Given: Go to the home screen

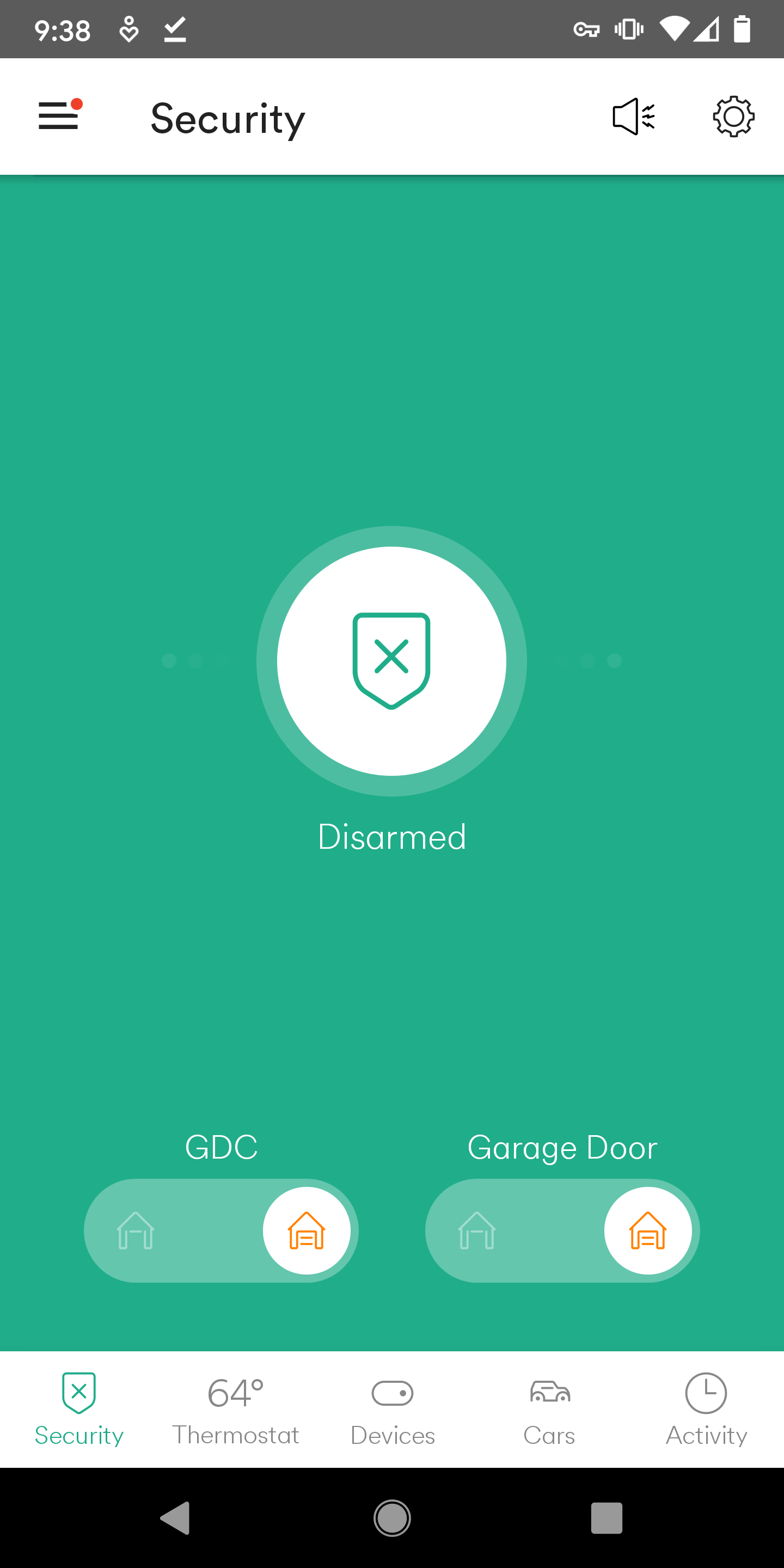Looking at the screenshot, I should point(392,1517).
